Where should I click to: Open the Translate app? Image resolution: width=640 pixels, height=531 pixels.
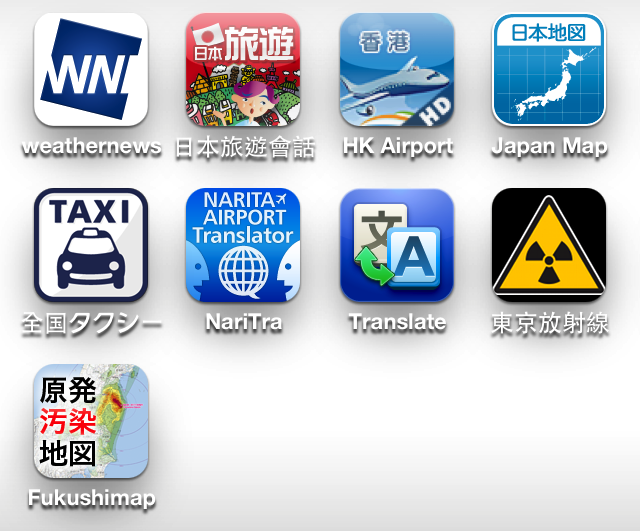pos(397,245)
